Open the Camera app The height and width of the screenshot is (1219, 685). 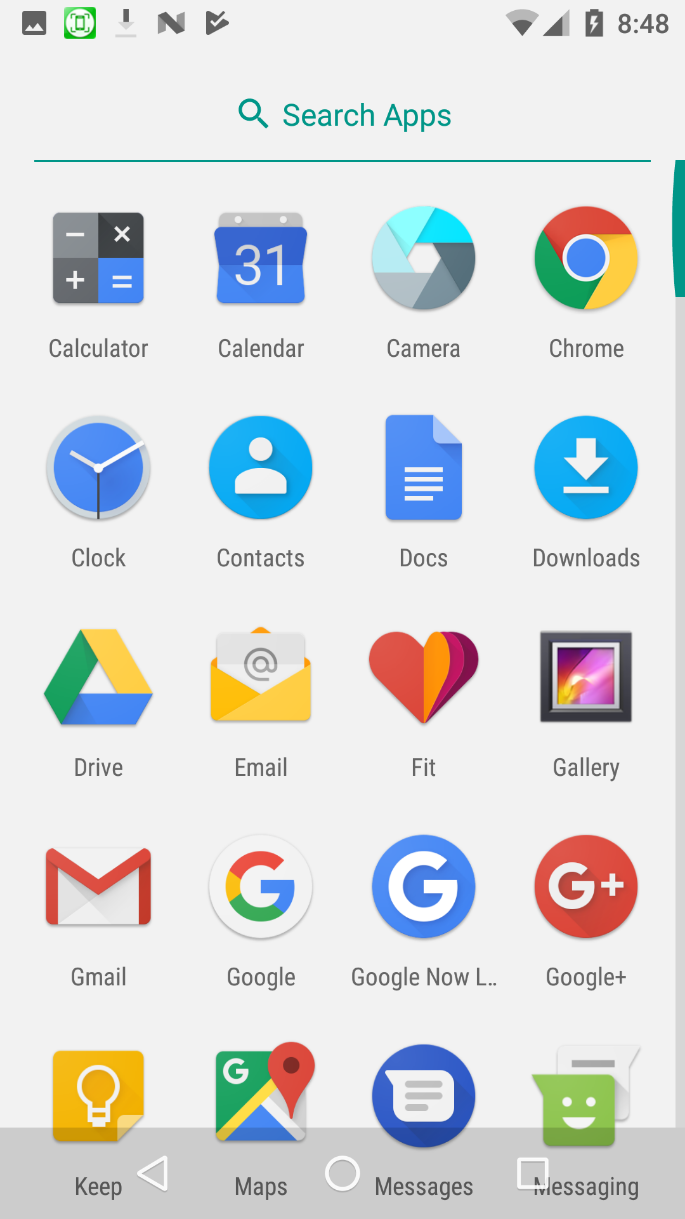point(423,258)
